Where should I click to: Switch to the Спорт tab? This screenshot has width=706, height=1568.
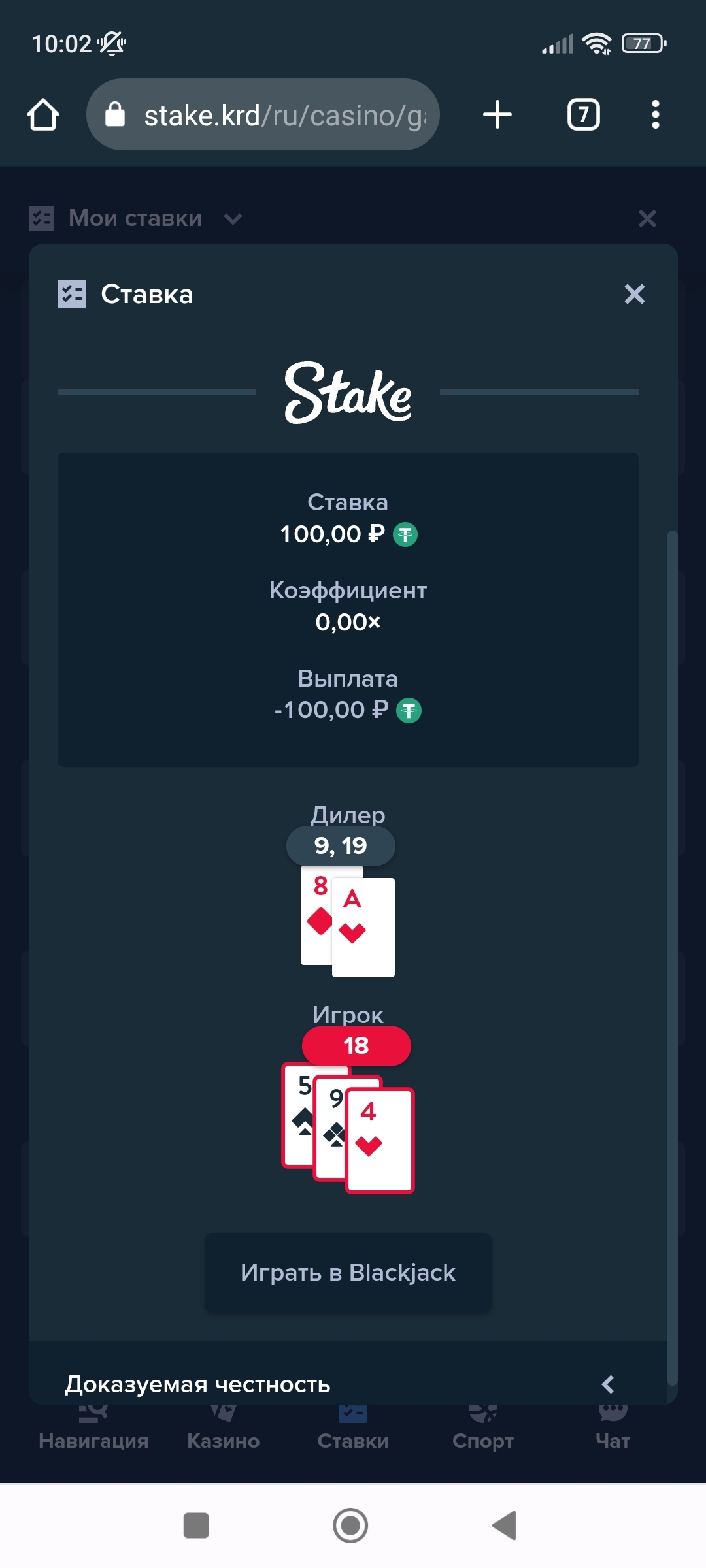[x=483, y=1429]
